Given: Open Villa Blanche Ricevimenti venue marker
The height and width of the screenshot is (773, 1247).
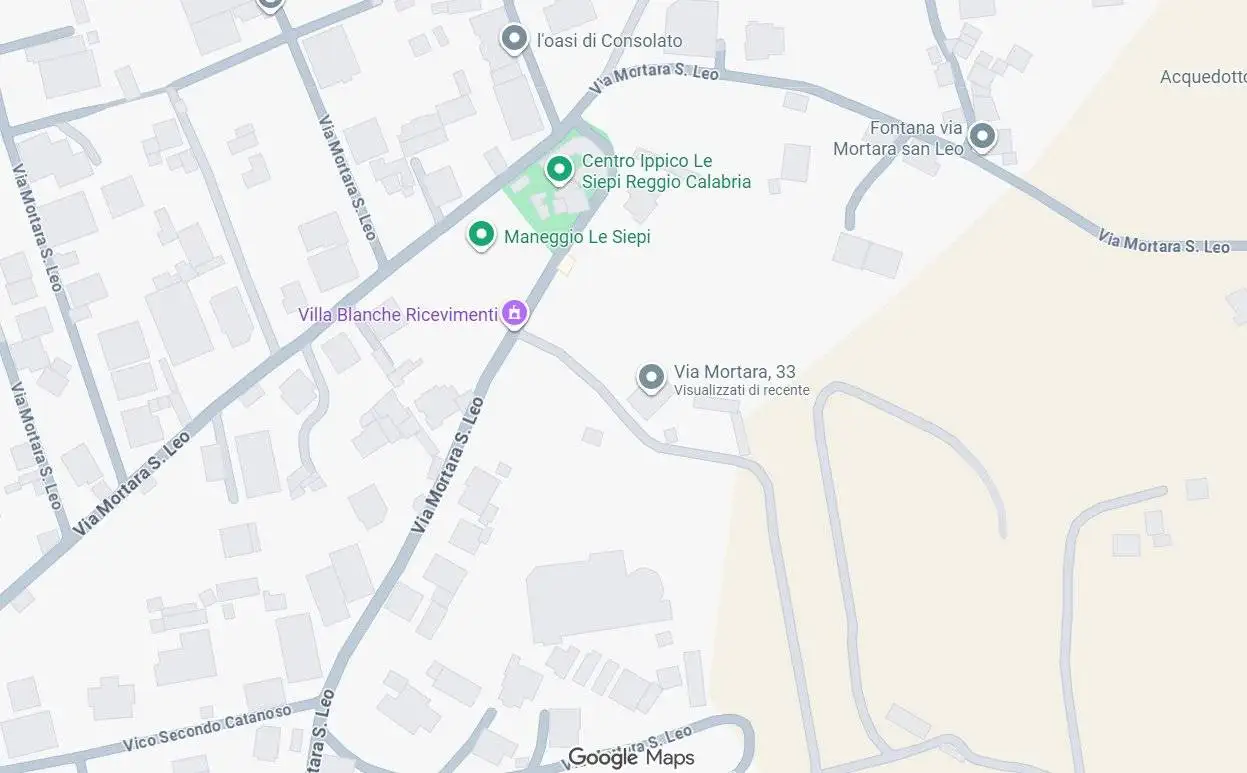Looking at the screenshot, I should pos(515,313).
